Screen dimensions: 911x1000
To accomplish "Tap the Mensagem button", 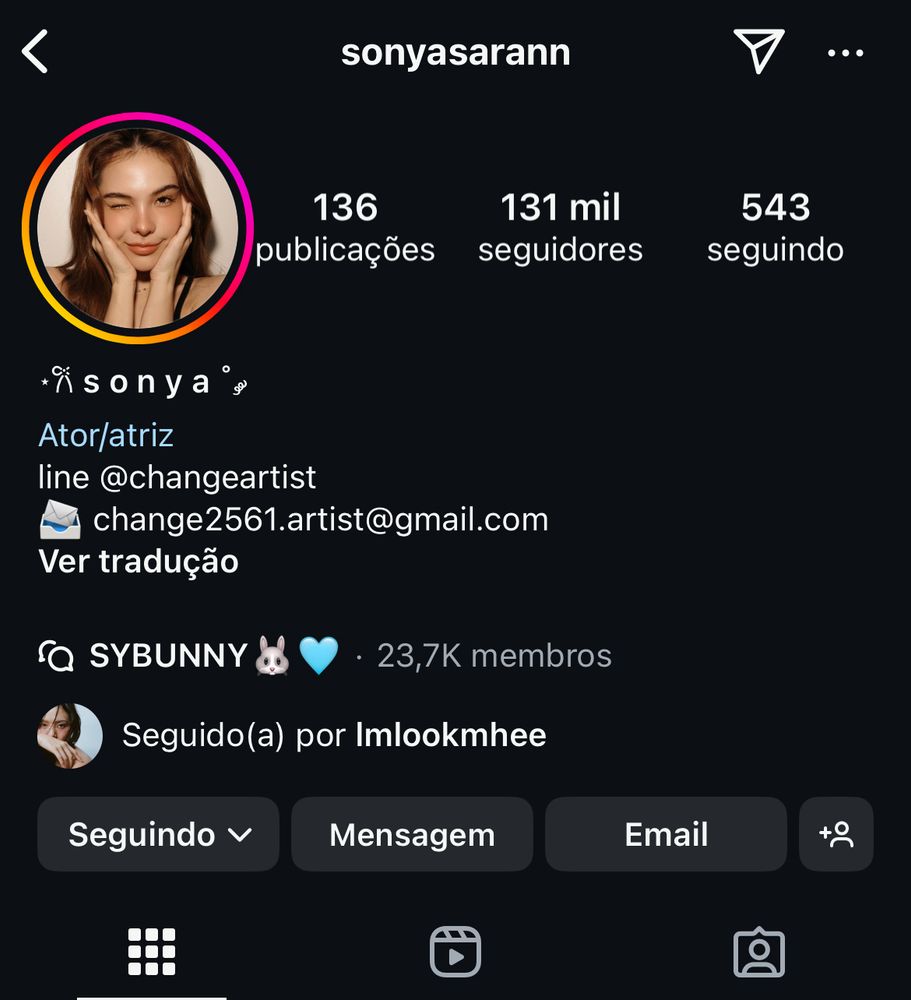I will pos(412,834).
